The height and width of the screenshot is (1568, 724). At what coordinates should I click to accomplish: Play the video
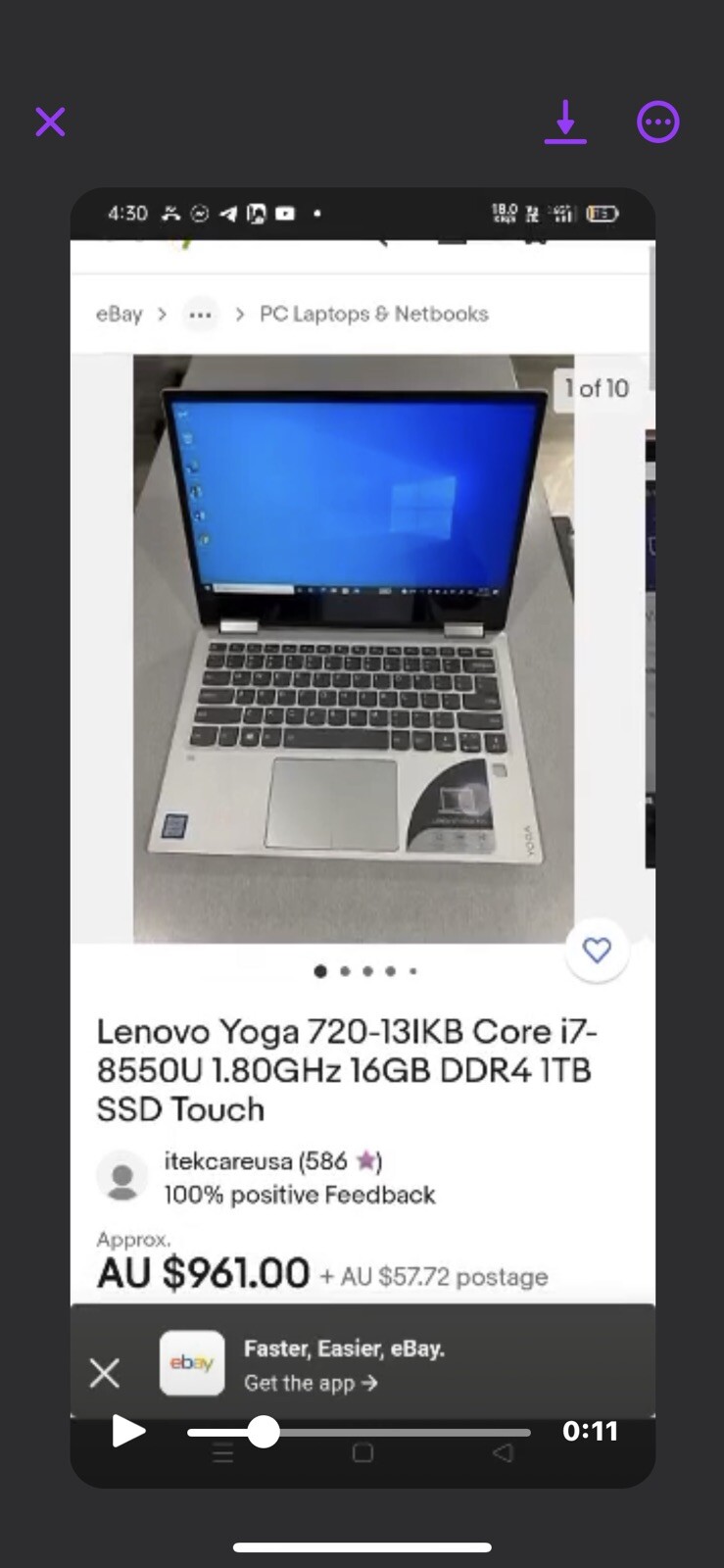click(128, 1431)
